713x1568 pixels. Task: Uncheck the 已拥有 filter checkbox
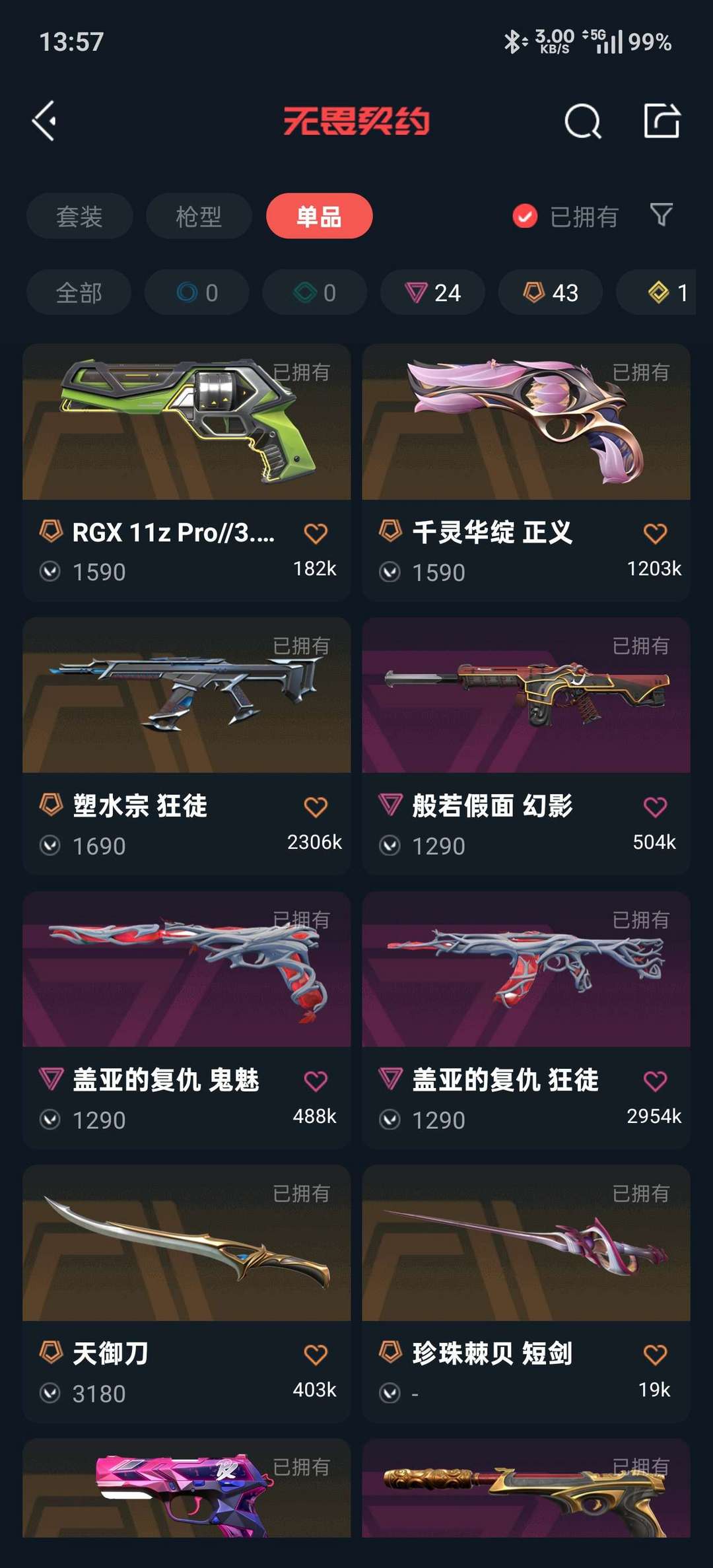[x=525, y=216]
